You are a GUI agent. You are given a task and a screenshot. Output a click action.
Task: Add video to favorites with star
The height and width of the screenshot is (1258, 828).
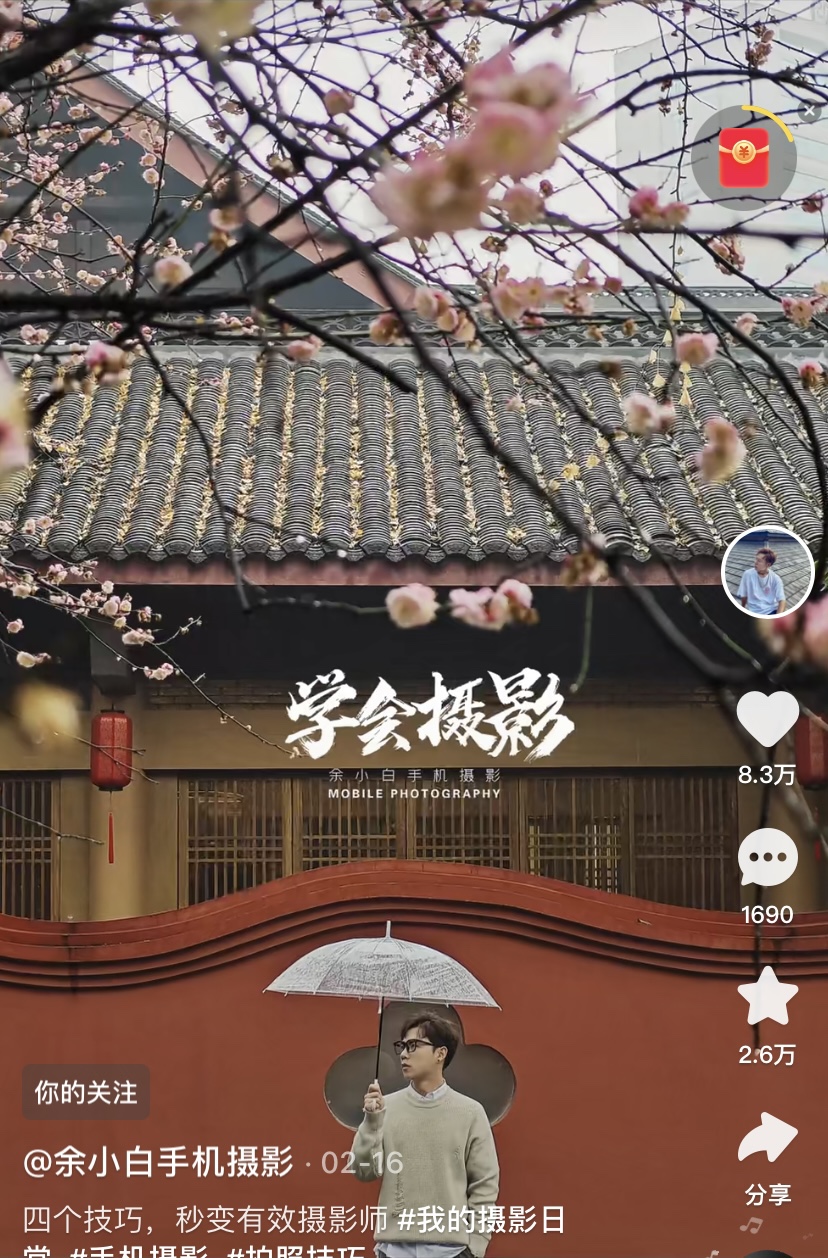tap(767, 997)
